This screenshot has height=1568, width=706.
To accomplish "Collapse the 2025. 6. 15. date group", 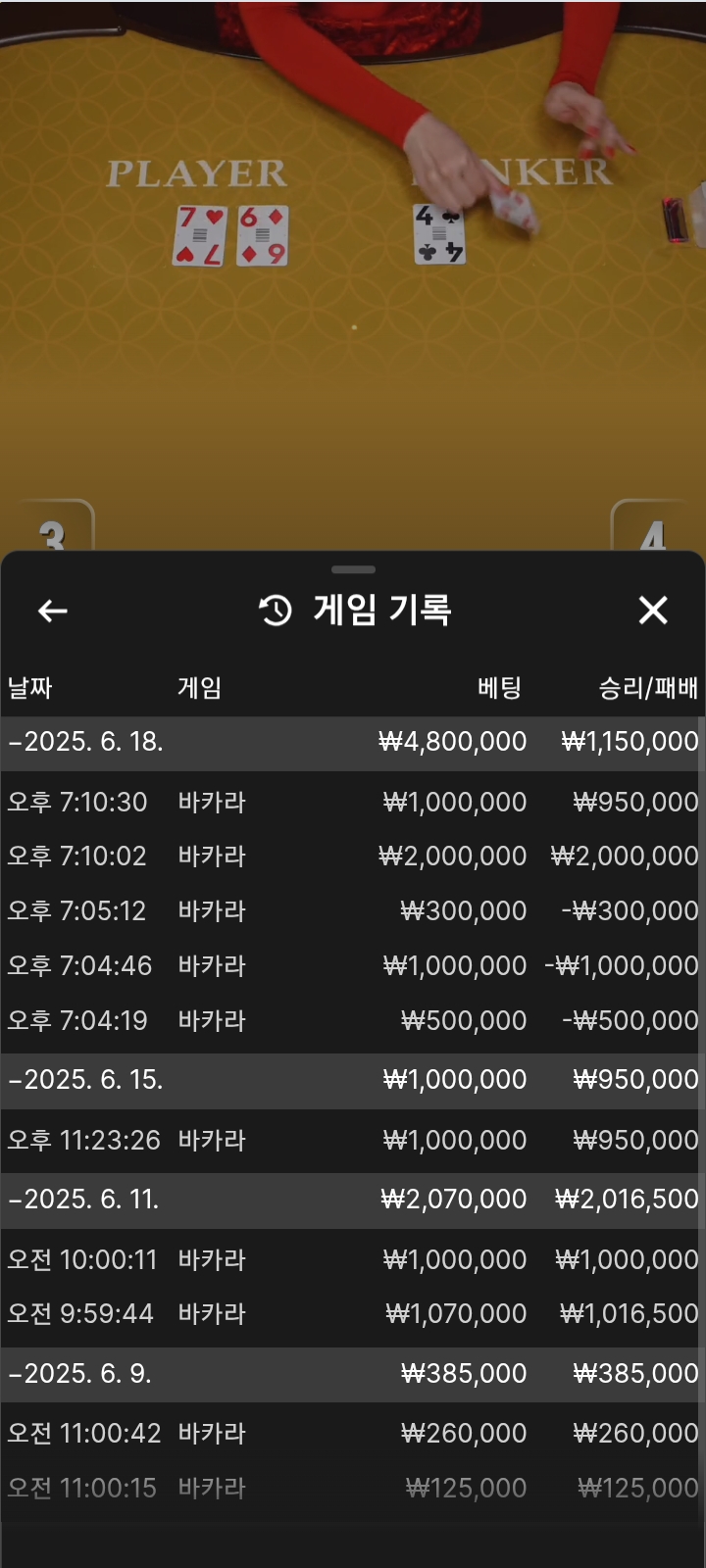I will point(353,1080).
